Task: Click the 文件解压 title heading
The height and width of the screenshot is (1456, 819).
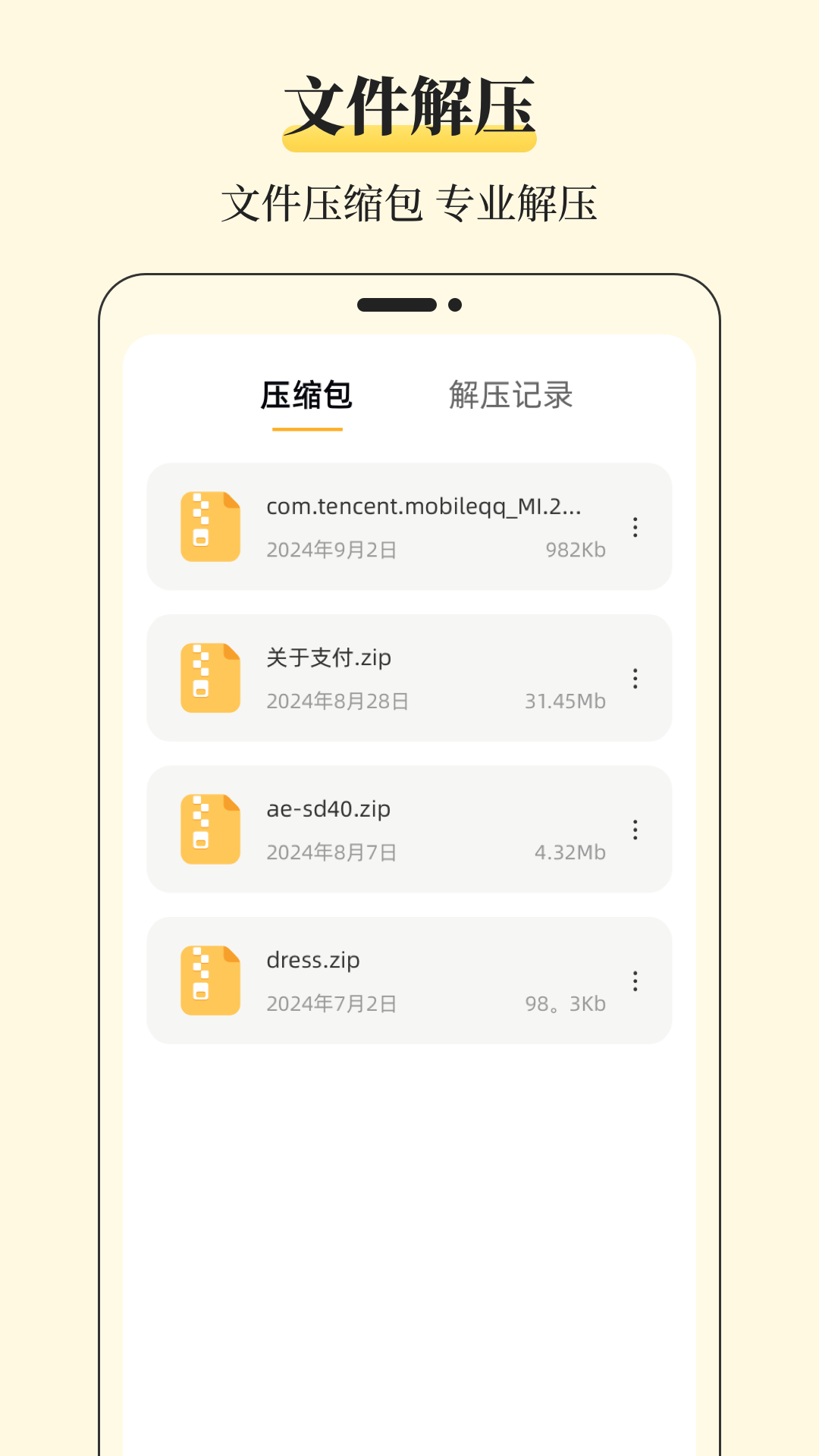Action: (x=409, y=105)
